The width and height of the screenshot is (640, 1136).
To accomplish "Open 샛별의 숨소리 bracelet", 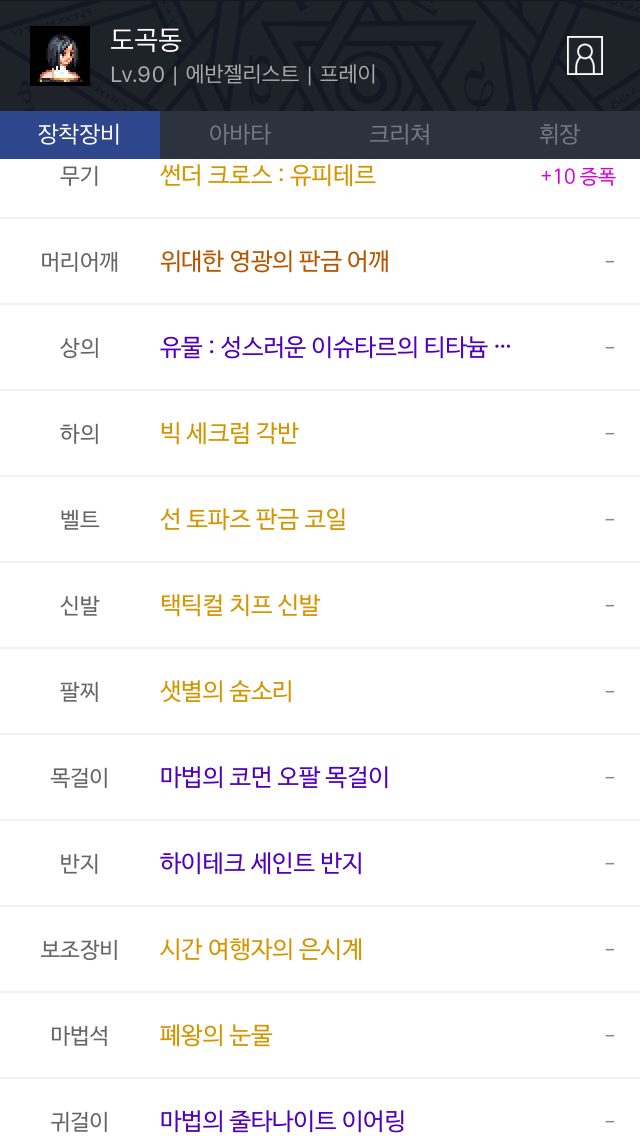I will tap(226, 691).
